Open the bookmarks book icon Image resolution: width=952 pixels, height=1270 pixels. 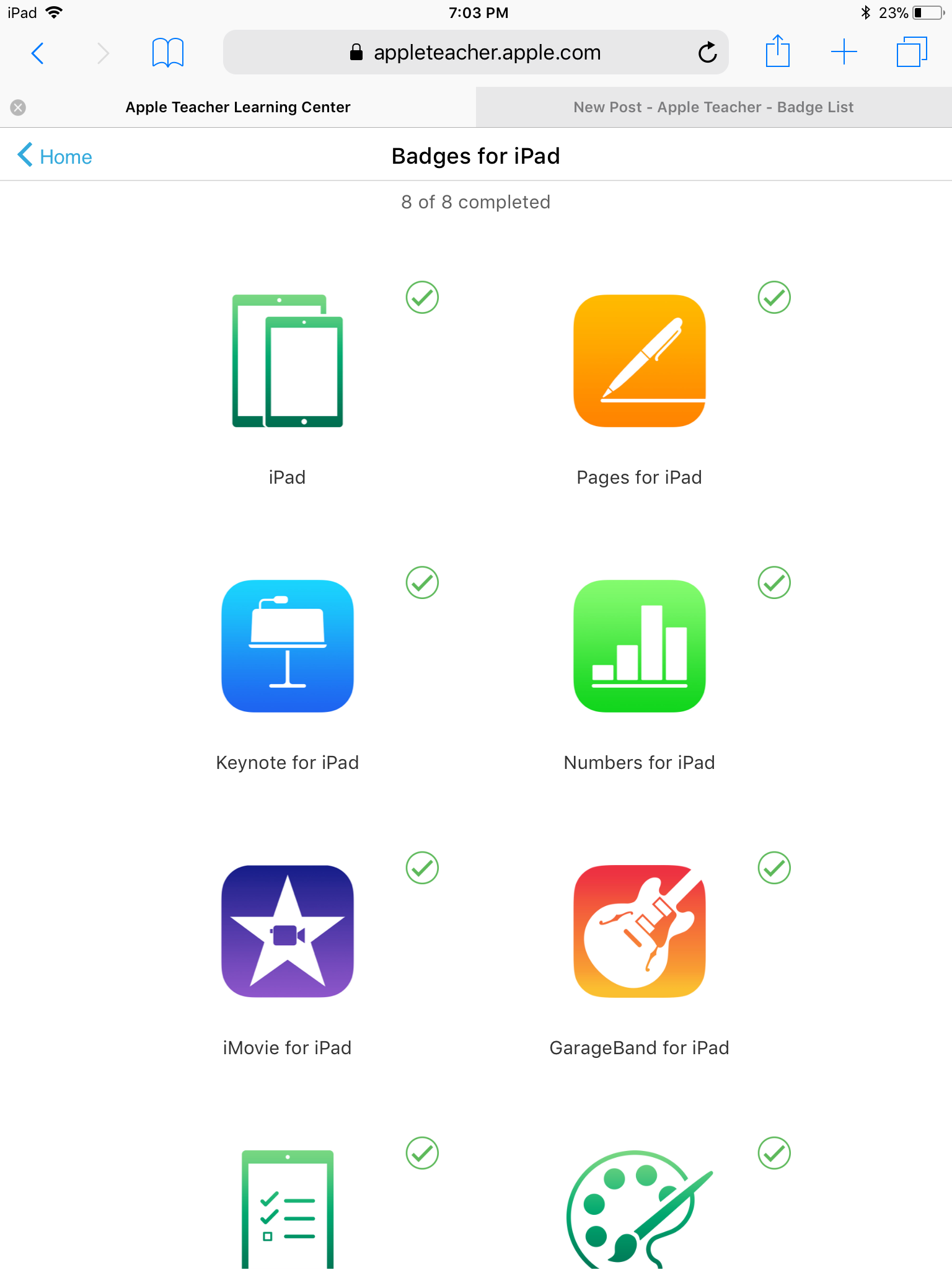(167, 53)
